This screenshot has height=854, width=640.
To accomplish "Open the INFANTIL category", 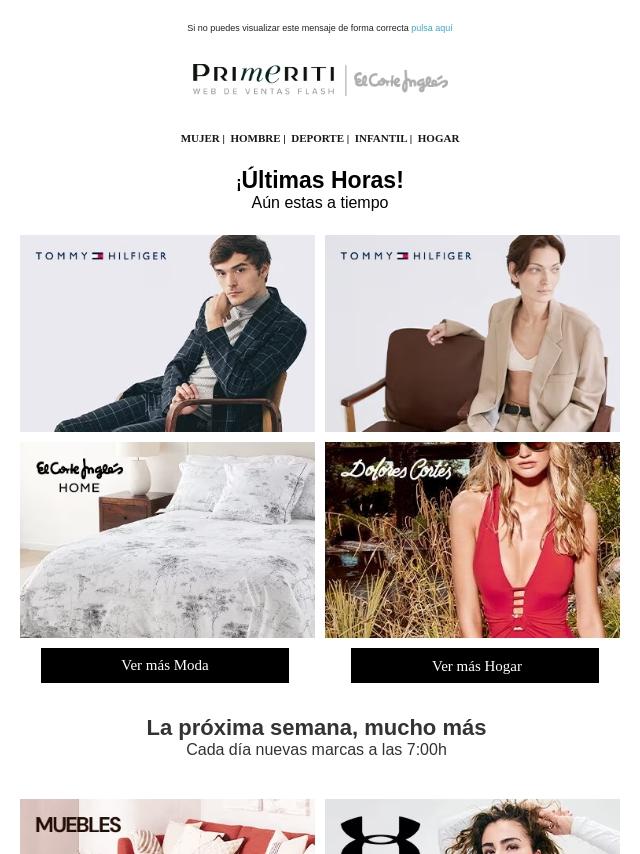I will pyautogui.click(x=381, y=138).
